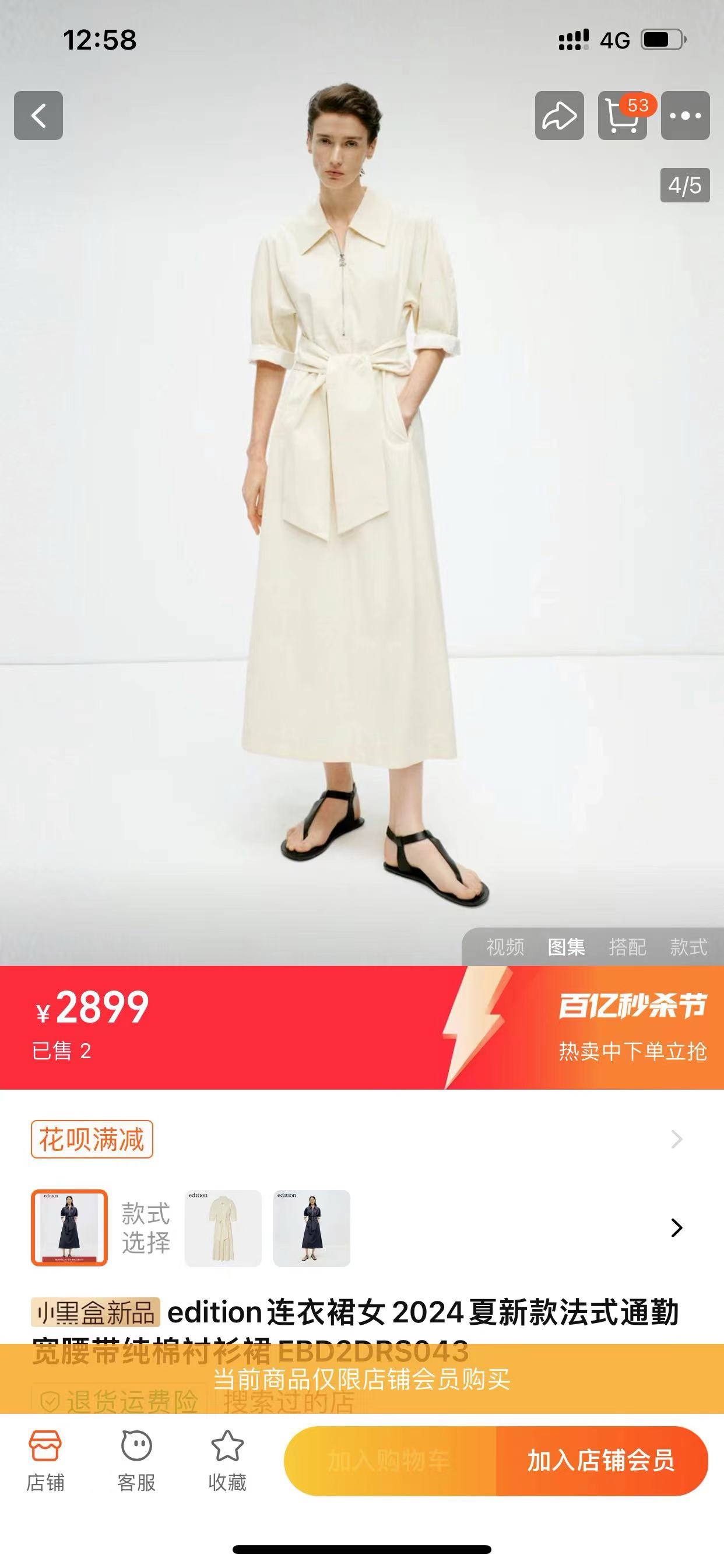The height and width of the screenshot is (1568, 724).
Task: Share this product
Action: tap(559, 116)
